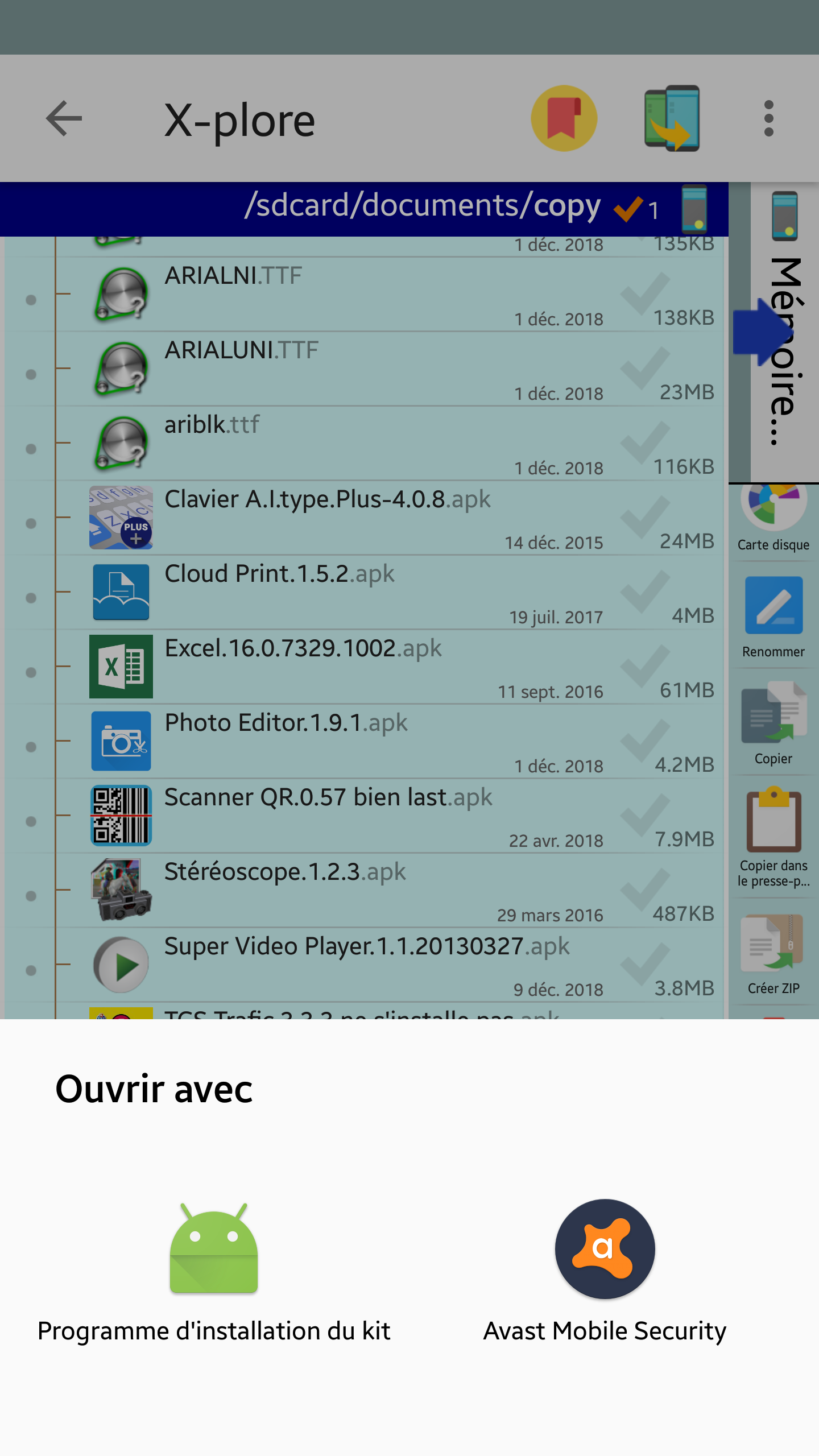The width and height of the screenshot is (819, 1456).
Task: Select Excel.16.0.7329.1002.apk file
Action: click(x=364, y=667)
